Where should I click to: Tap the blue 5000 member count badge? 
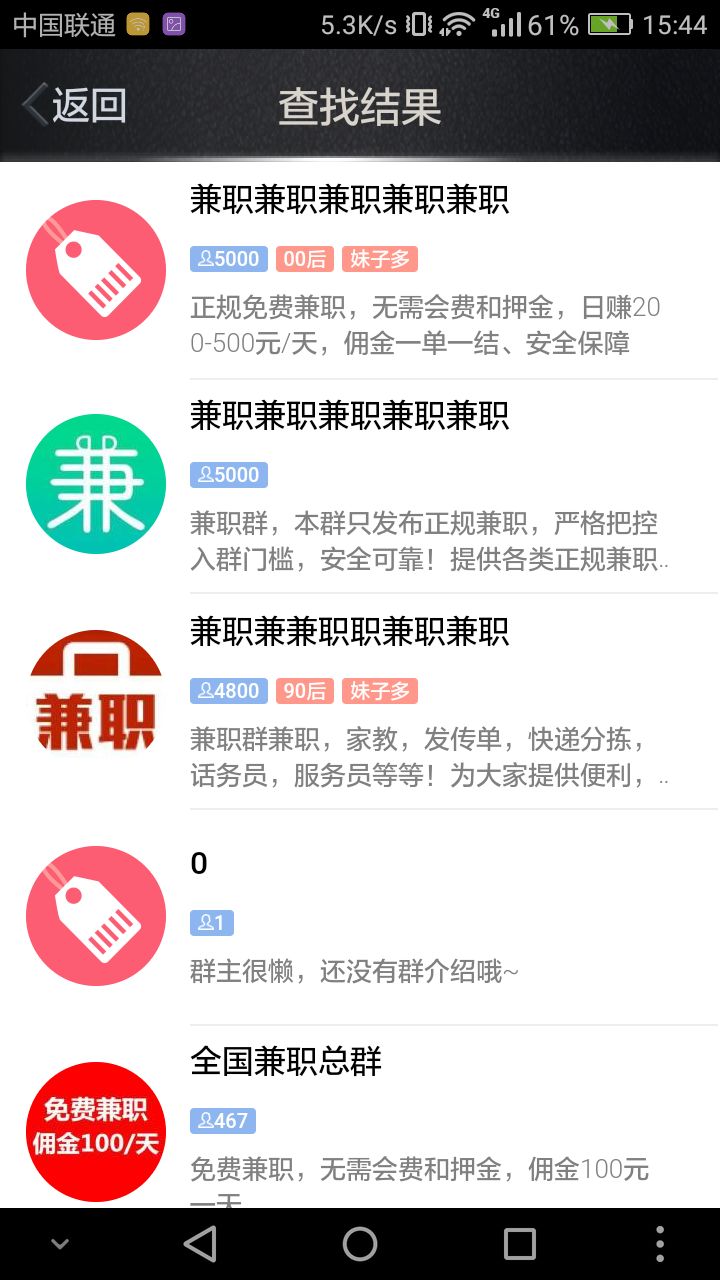pyautogui.click(x=227, y=259)
